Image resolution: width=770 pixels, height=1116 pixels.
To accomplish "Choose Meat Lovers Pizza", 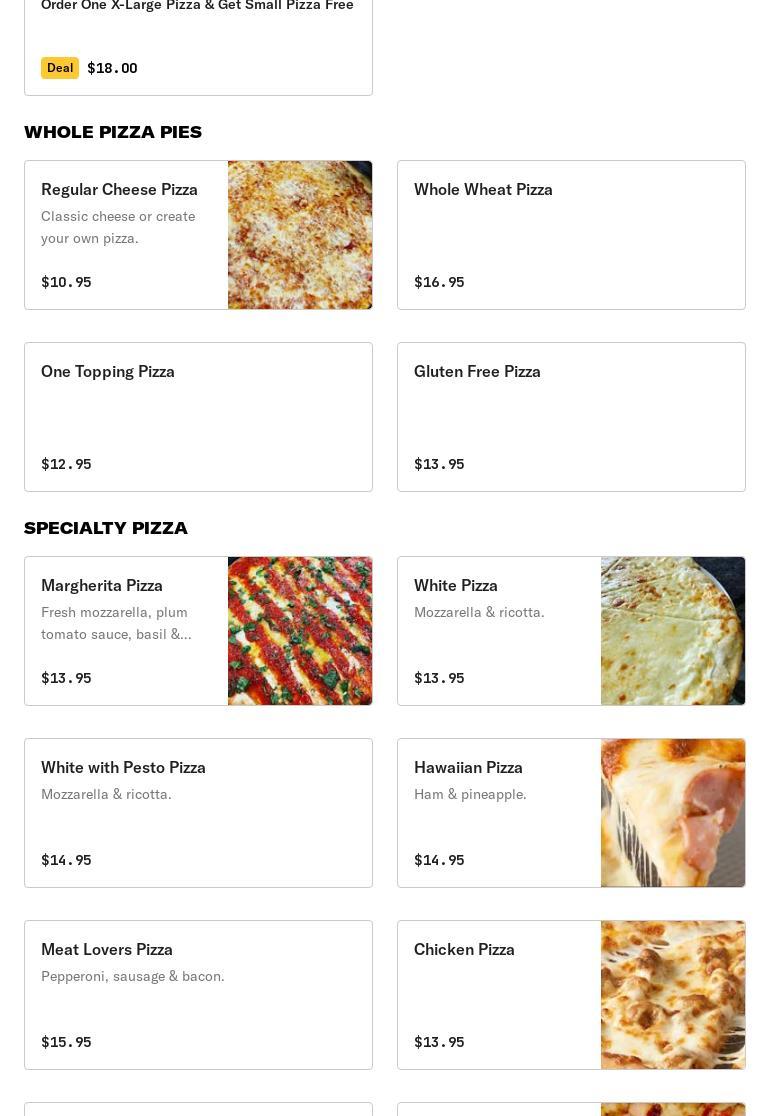I will pos(198,995).
